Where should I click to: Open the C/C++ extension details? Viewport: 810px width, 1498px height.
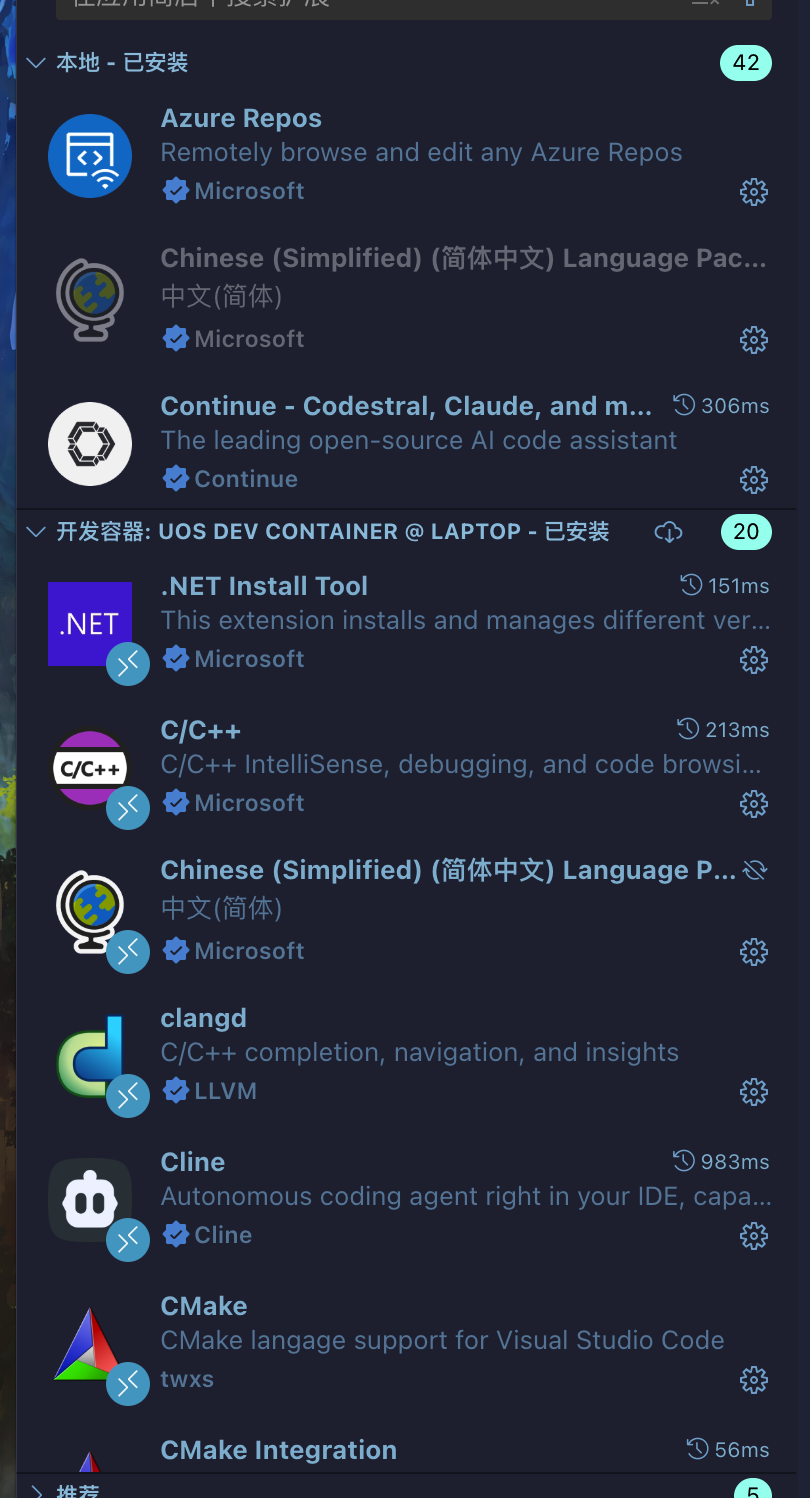point(201,731)
